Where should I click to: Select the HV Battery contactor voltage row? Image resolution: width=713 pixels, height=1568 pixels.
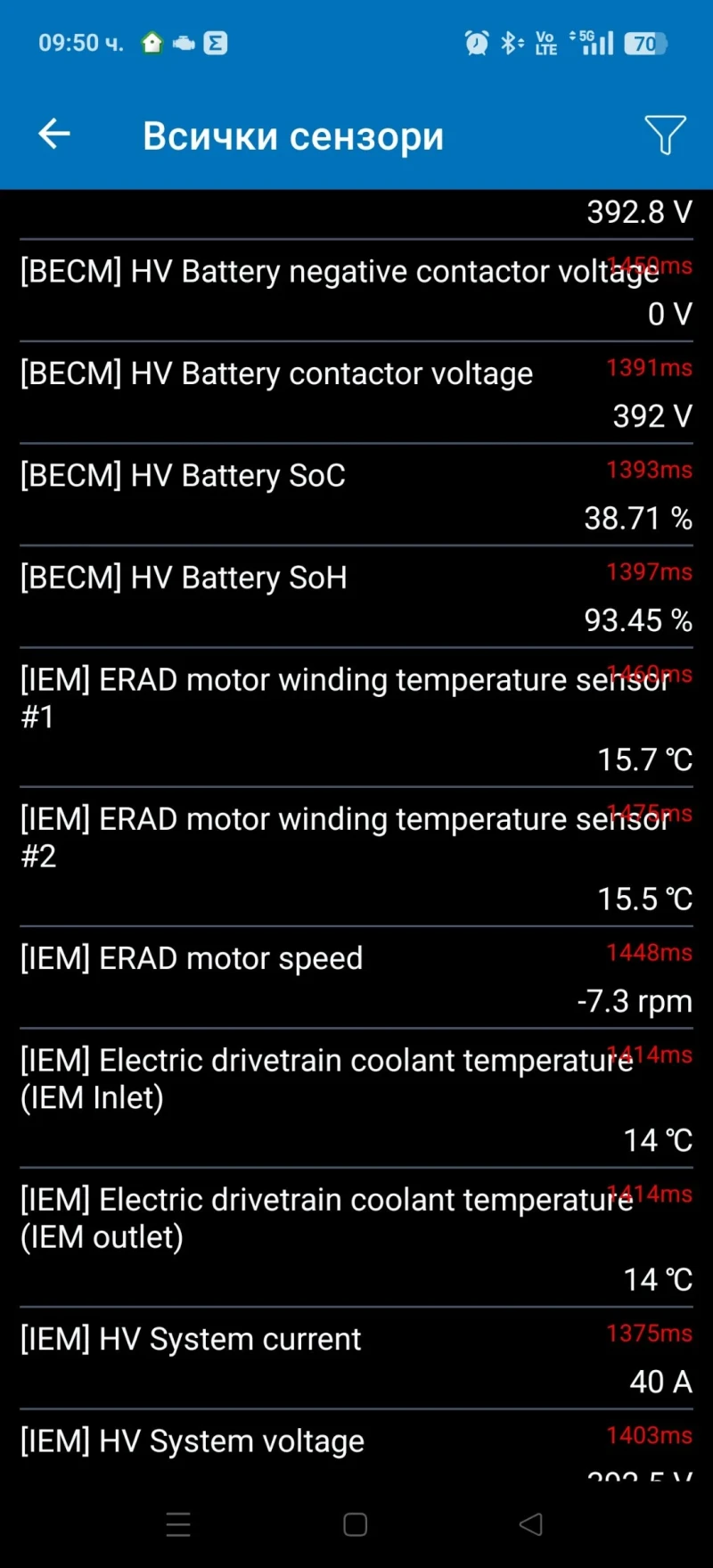point(356,393)
